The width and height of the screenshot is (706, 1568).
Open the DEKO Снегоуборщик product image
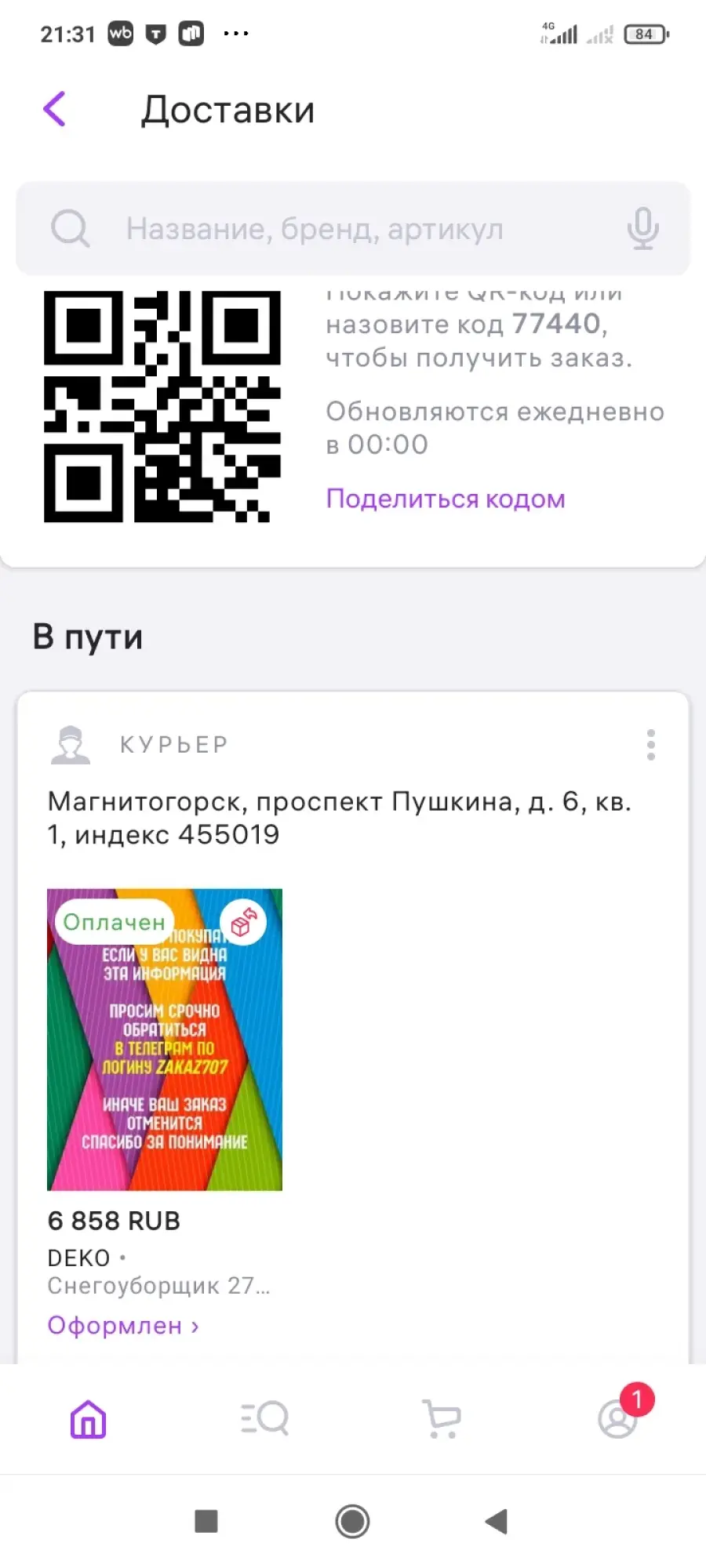tap(165, 1040)
